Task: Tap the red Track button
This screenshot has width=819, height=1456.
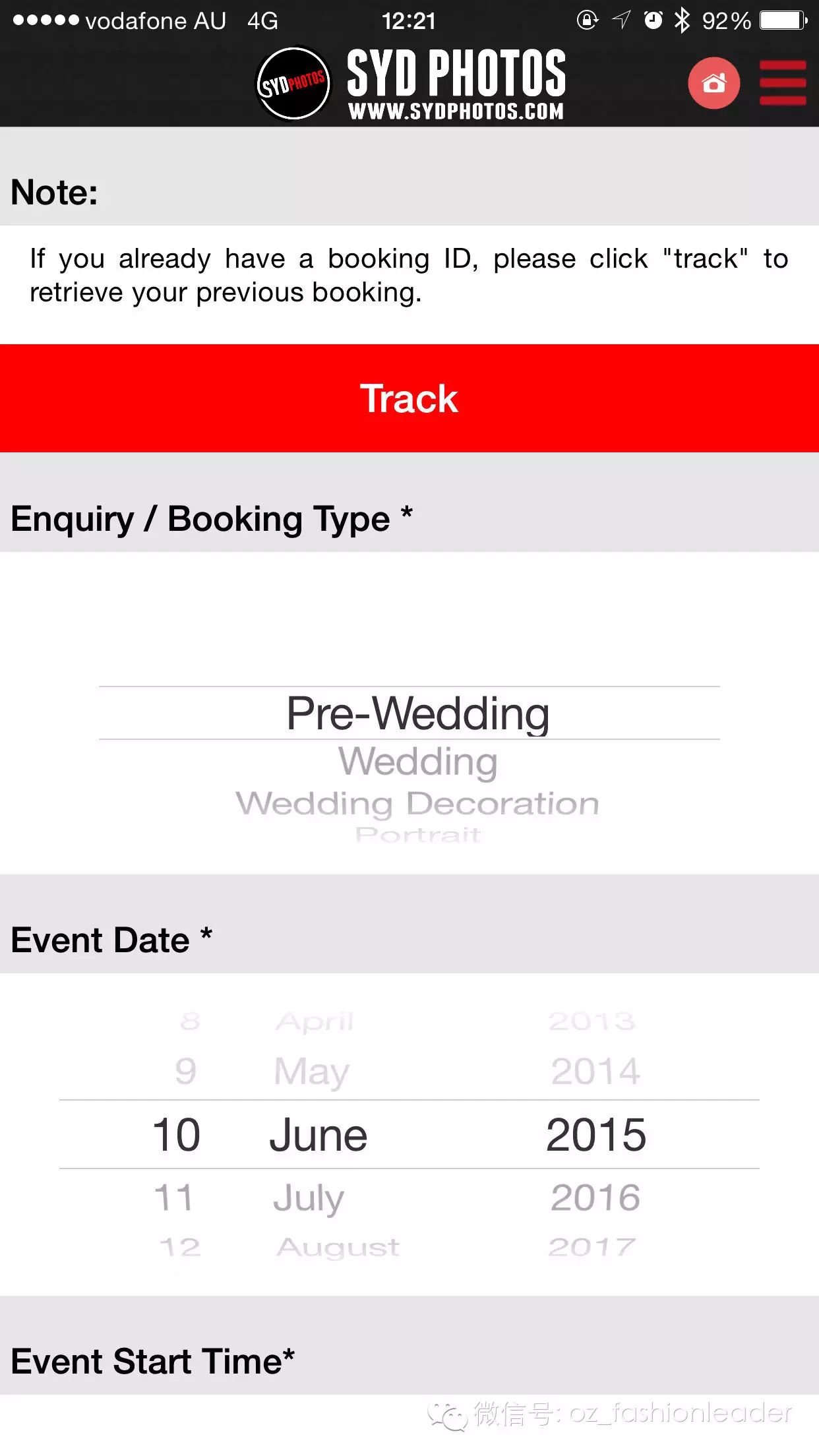Action: pos(409,398)
